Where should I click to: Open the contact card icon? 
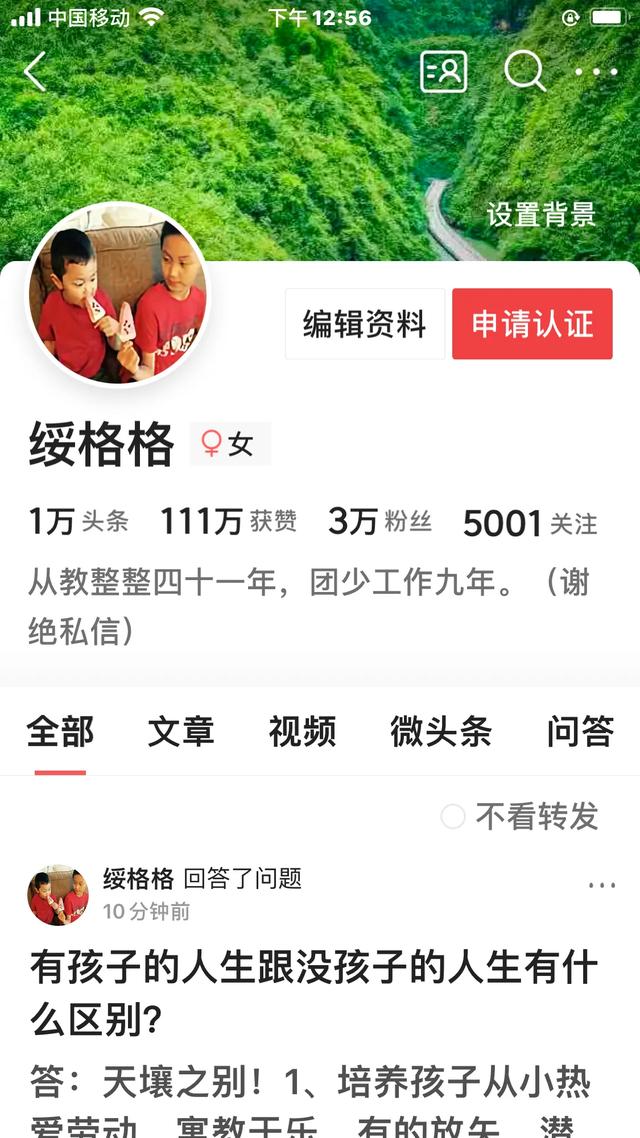443,71
